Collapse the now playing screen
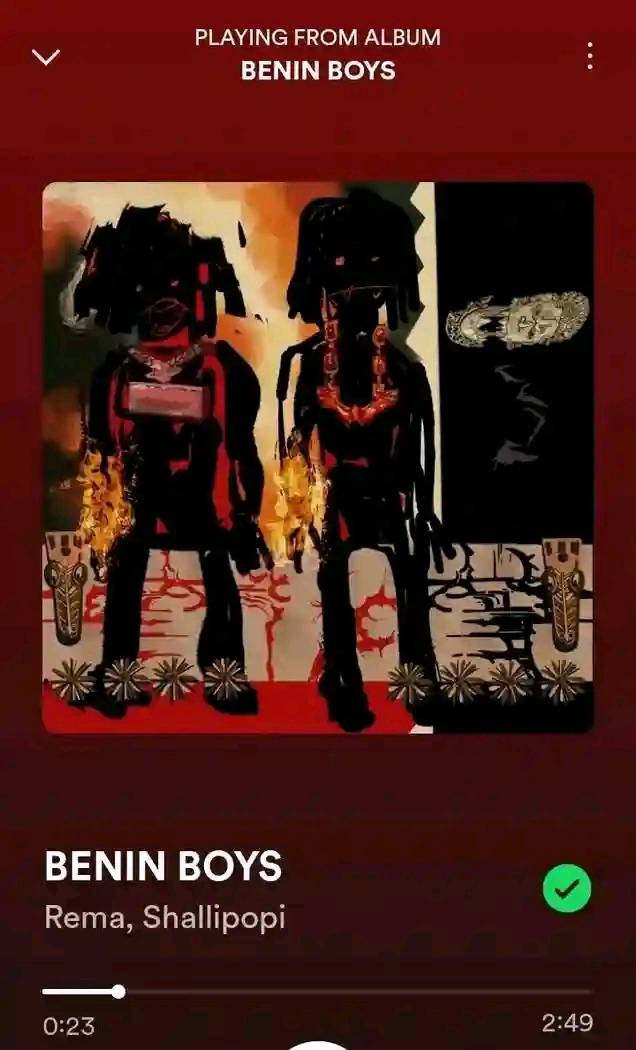Image resolution: width=636 pixels, height=1050 pixels. [x=46, y=57]
